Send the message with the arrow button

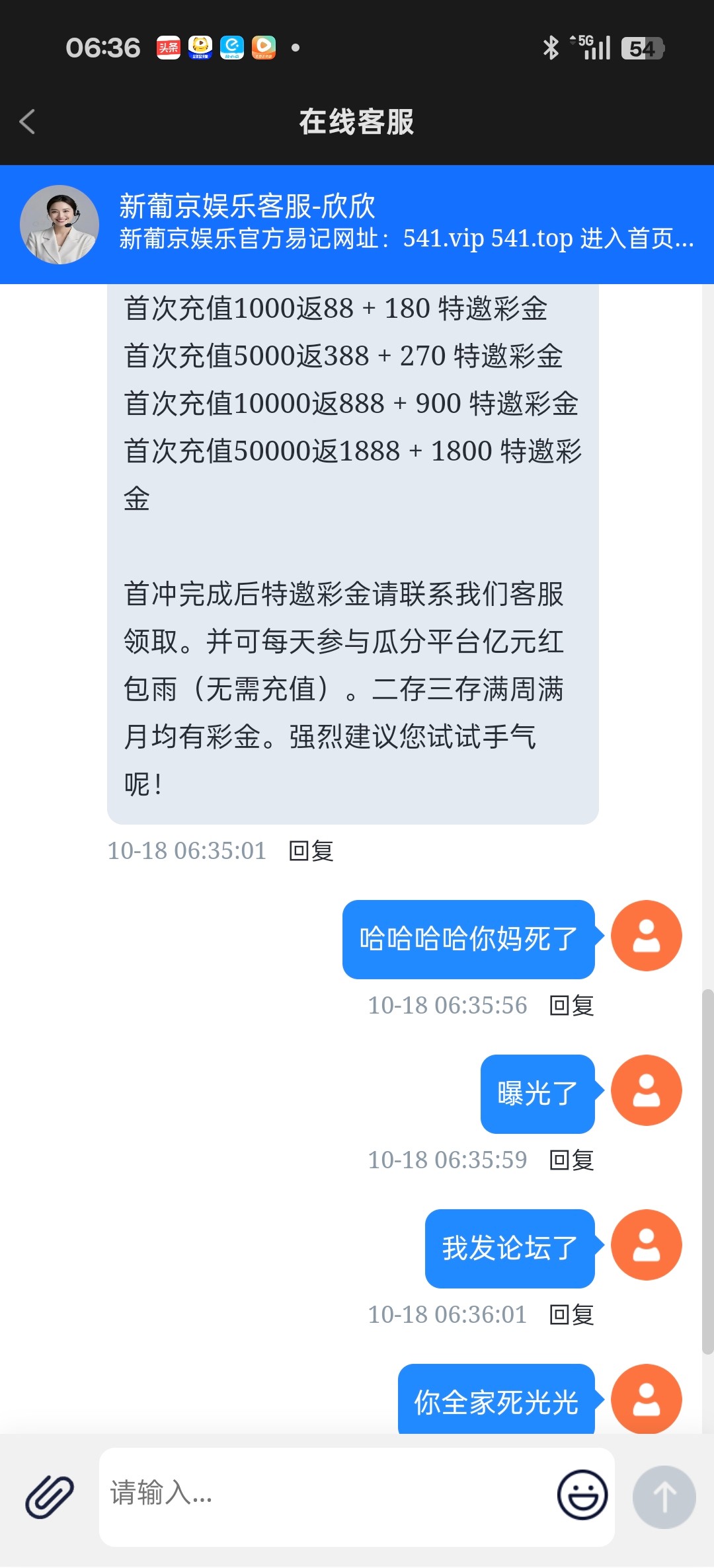[x=664, y=1497]
